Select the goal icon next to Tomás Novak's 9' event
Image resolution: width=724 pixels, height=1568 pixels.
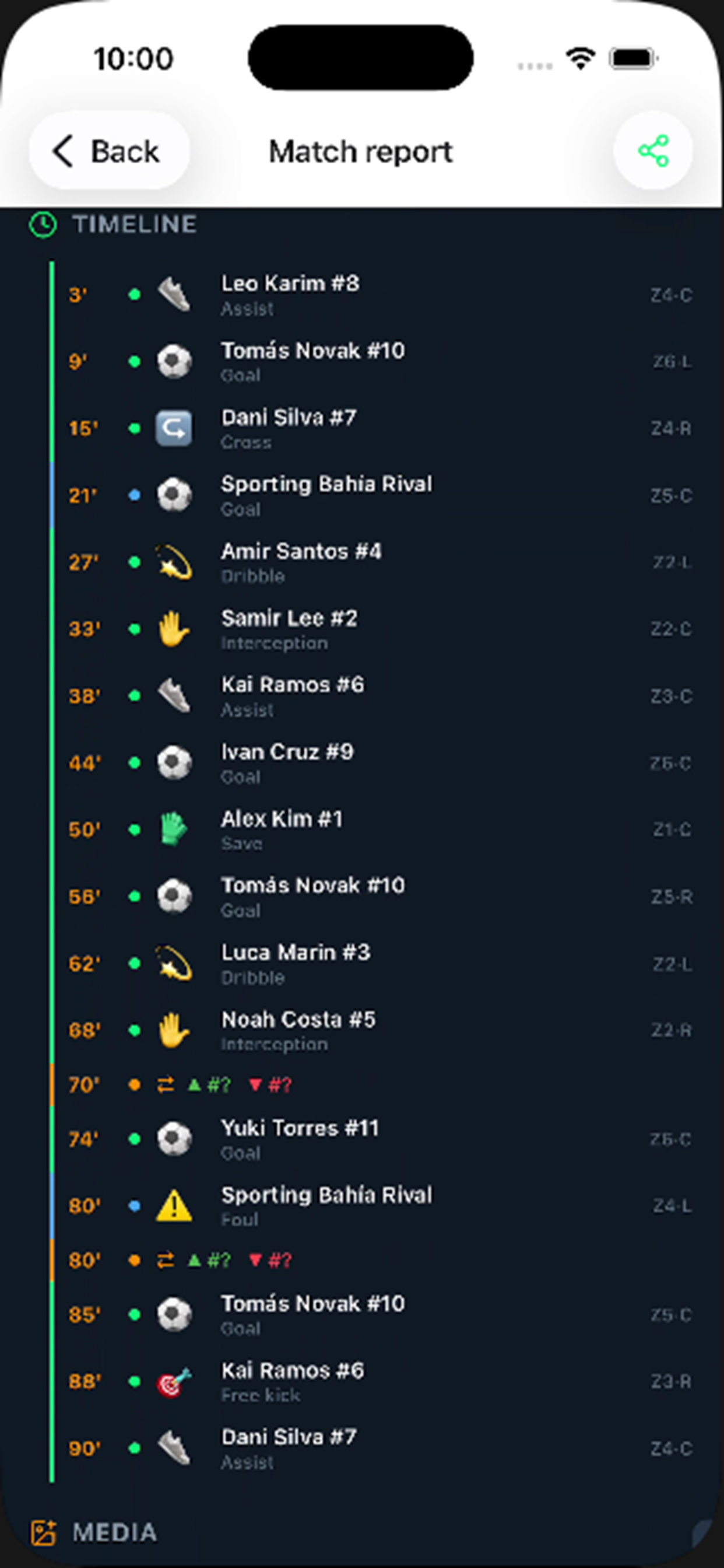(175, 362)
